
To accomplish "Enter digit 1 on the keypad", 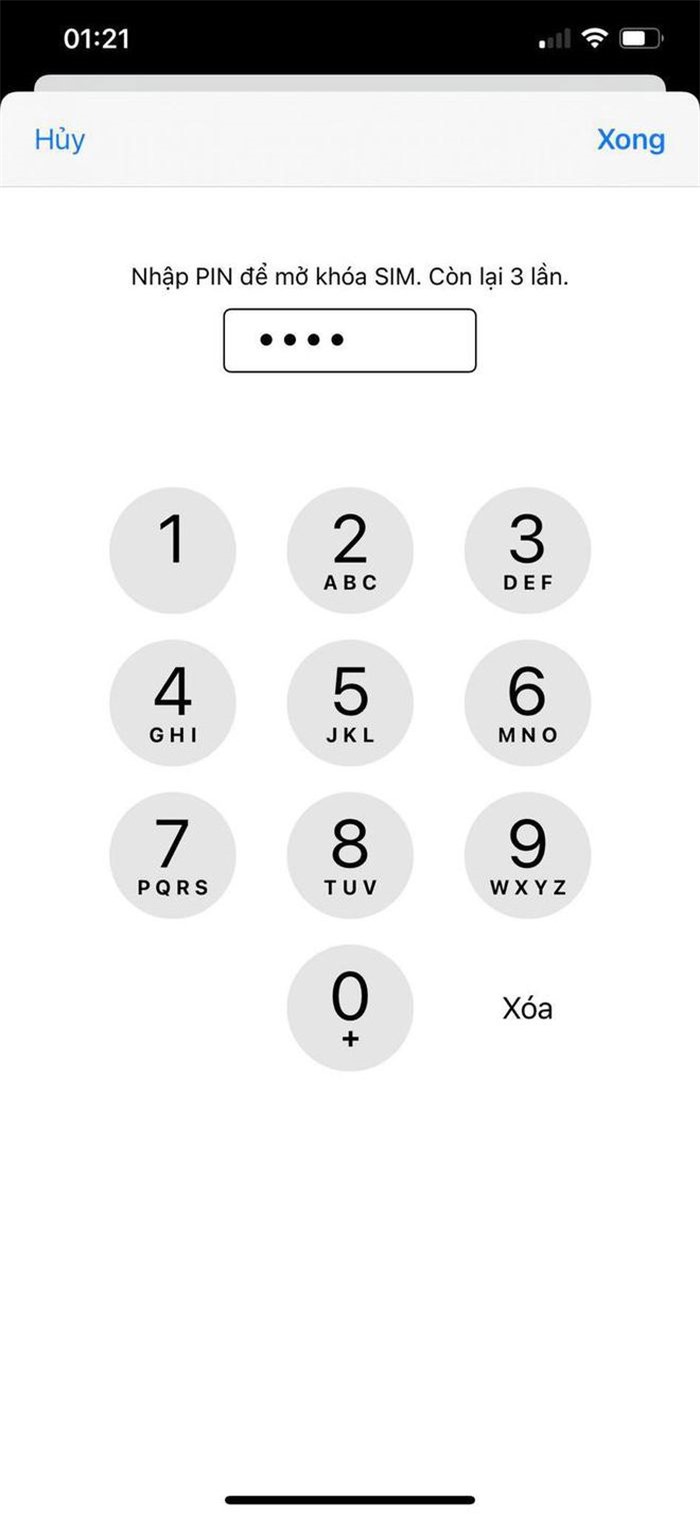I will [173, 550].
